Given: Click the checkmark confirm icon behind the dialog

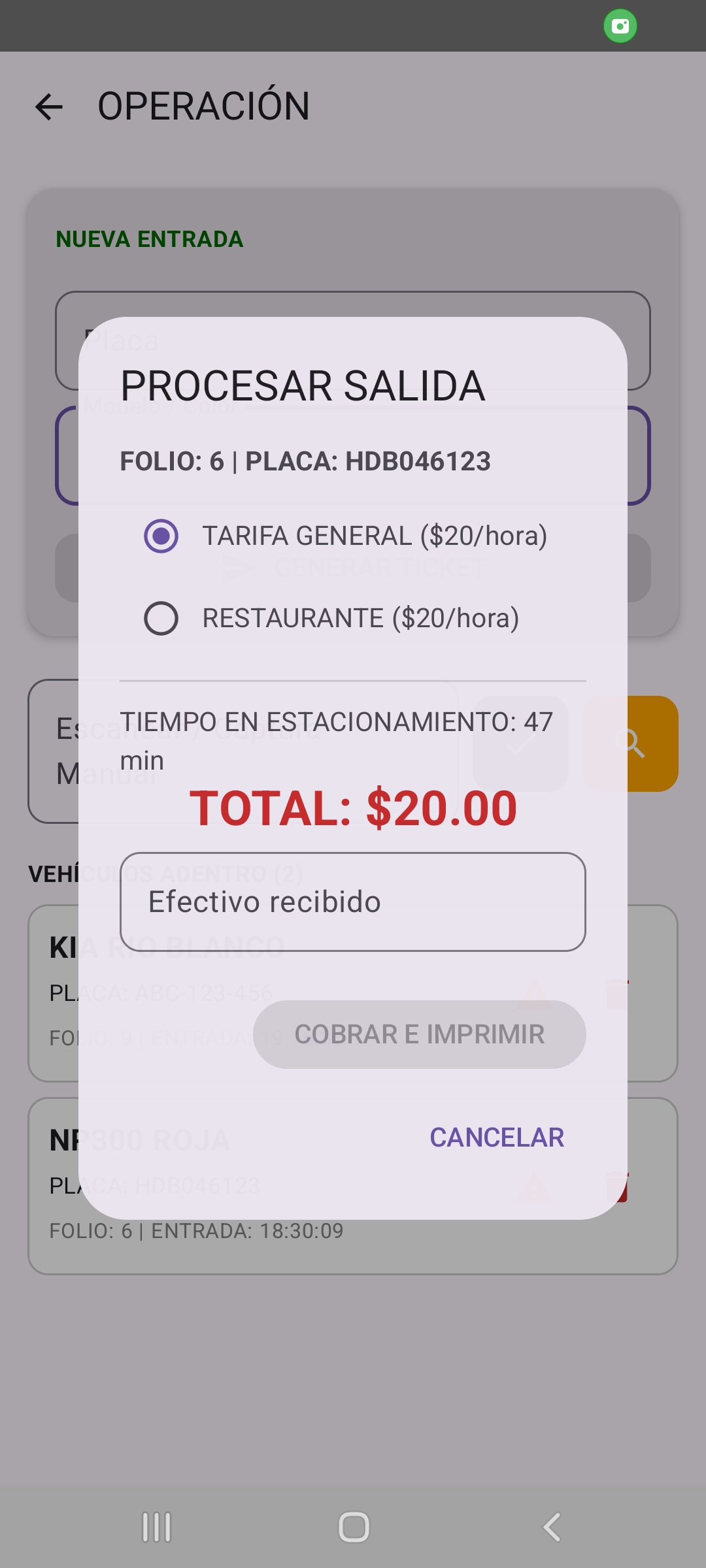Looking at the screenshot, I should click(x=520, y=743).
